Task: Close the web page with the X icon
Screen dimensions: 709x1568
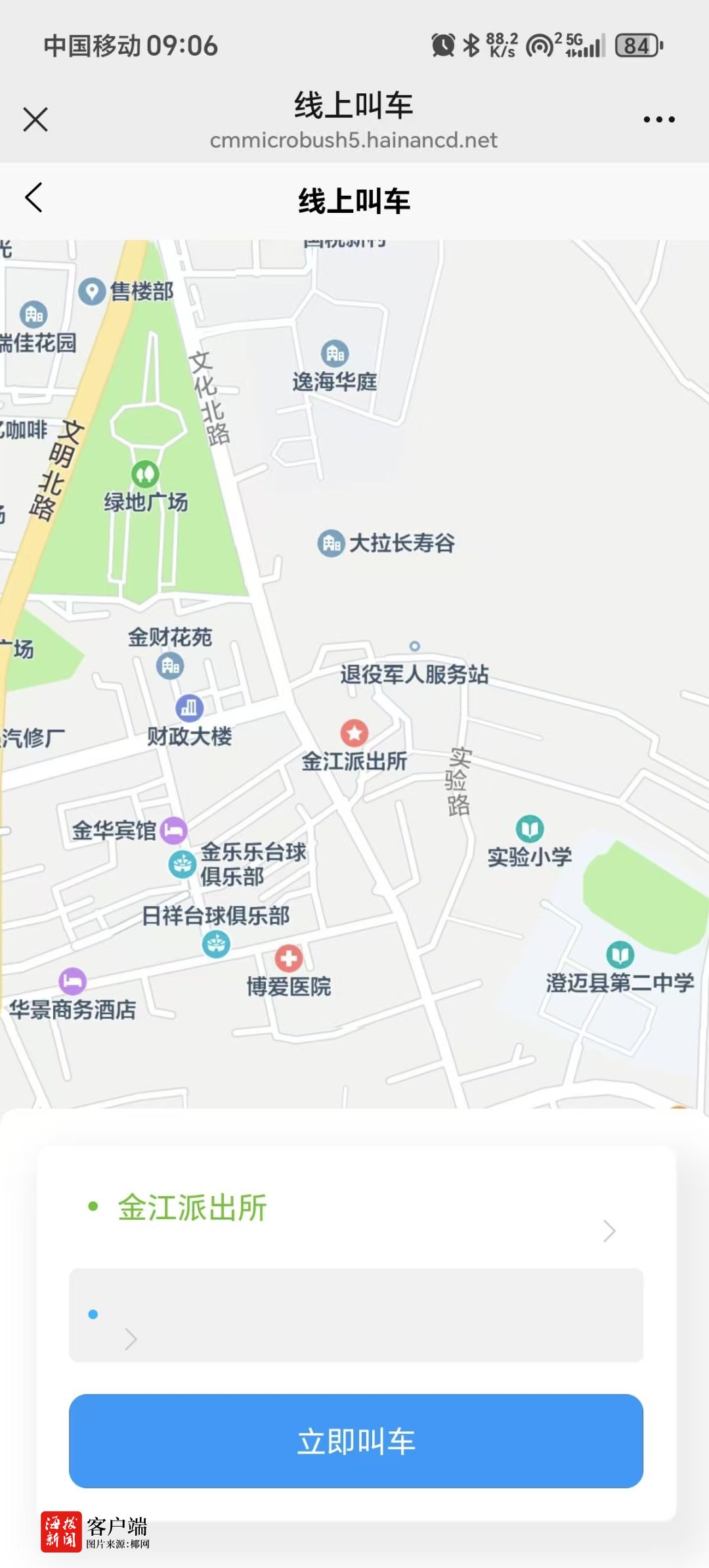Action: [35, 120]
